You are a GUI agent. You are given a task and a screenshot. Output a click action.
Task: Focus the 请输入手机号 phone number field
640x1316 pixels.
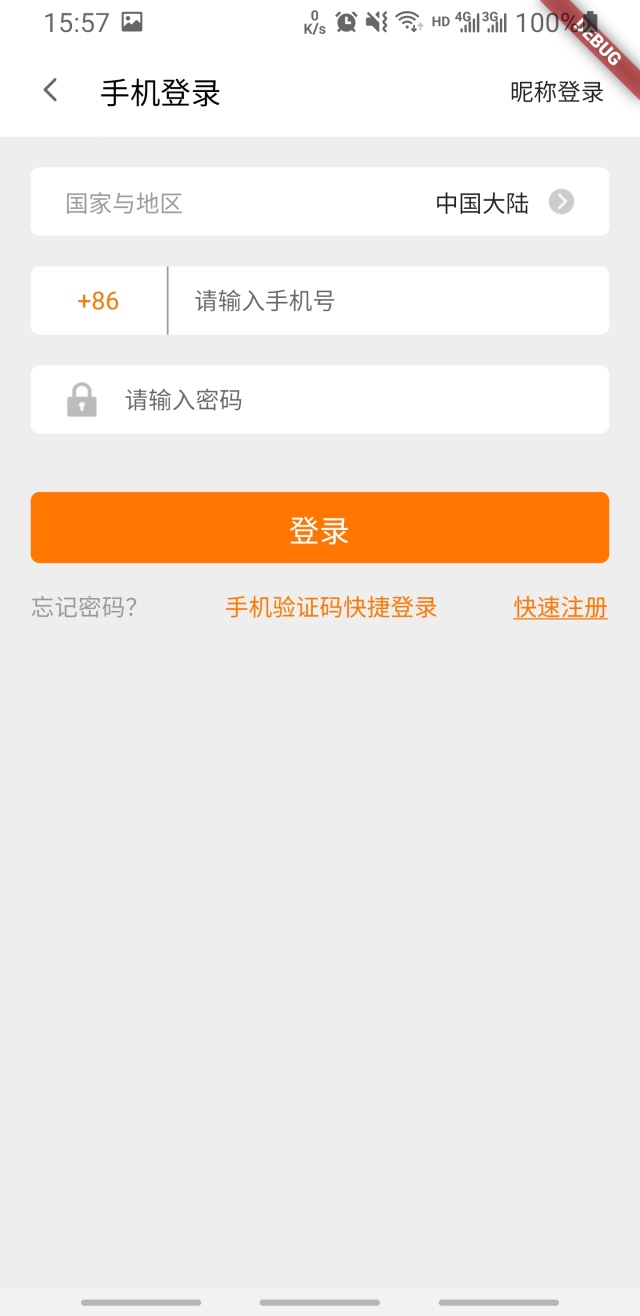click(388, 301)
